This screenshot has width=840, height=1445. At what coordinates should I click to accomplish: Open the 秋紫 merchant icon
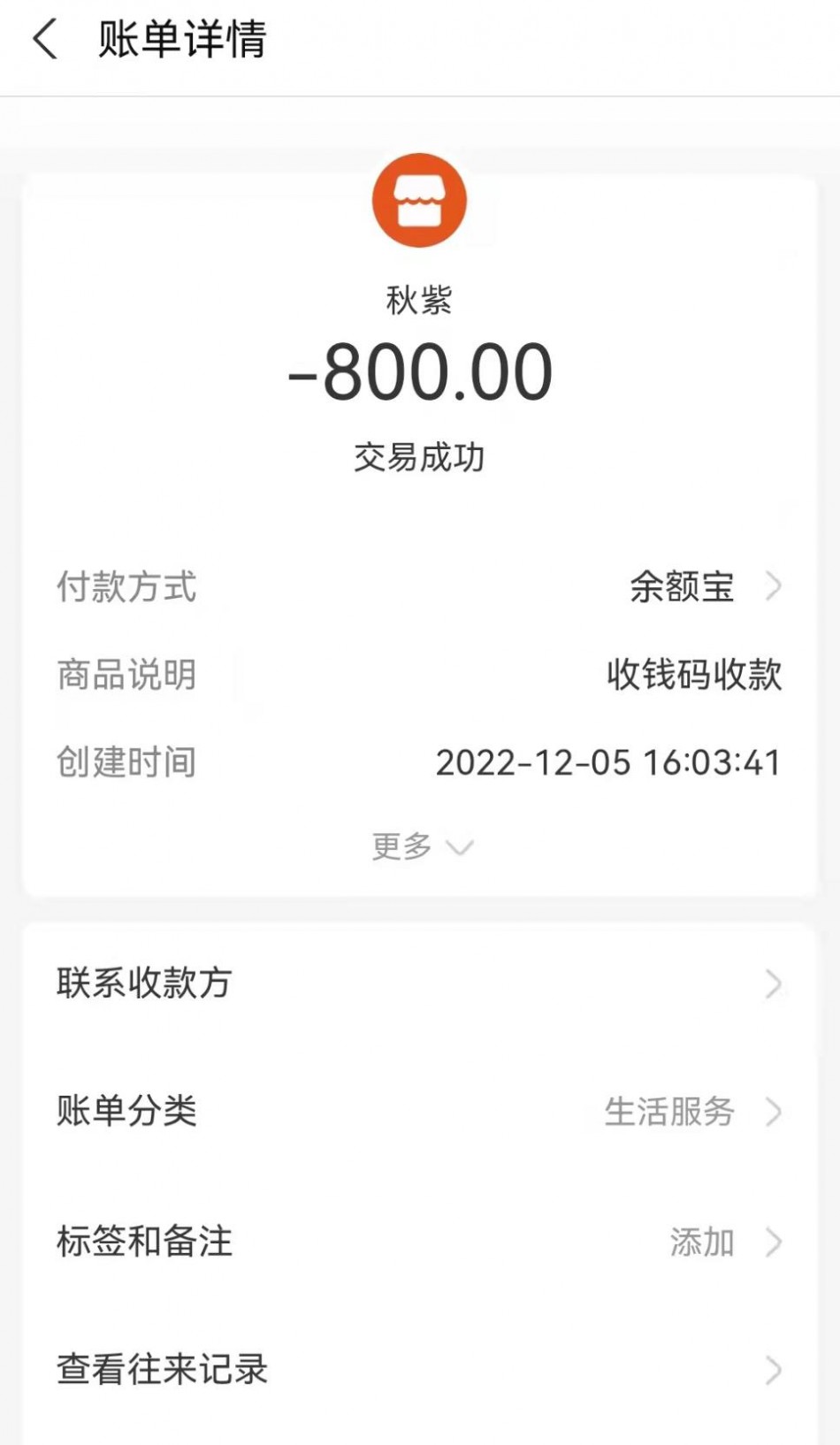point(419,201)
